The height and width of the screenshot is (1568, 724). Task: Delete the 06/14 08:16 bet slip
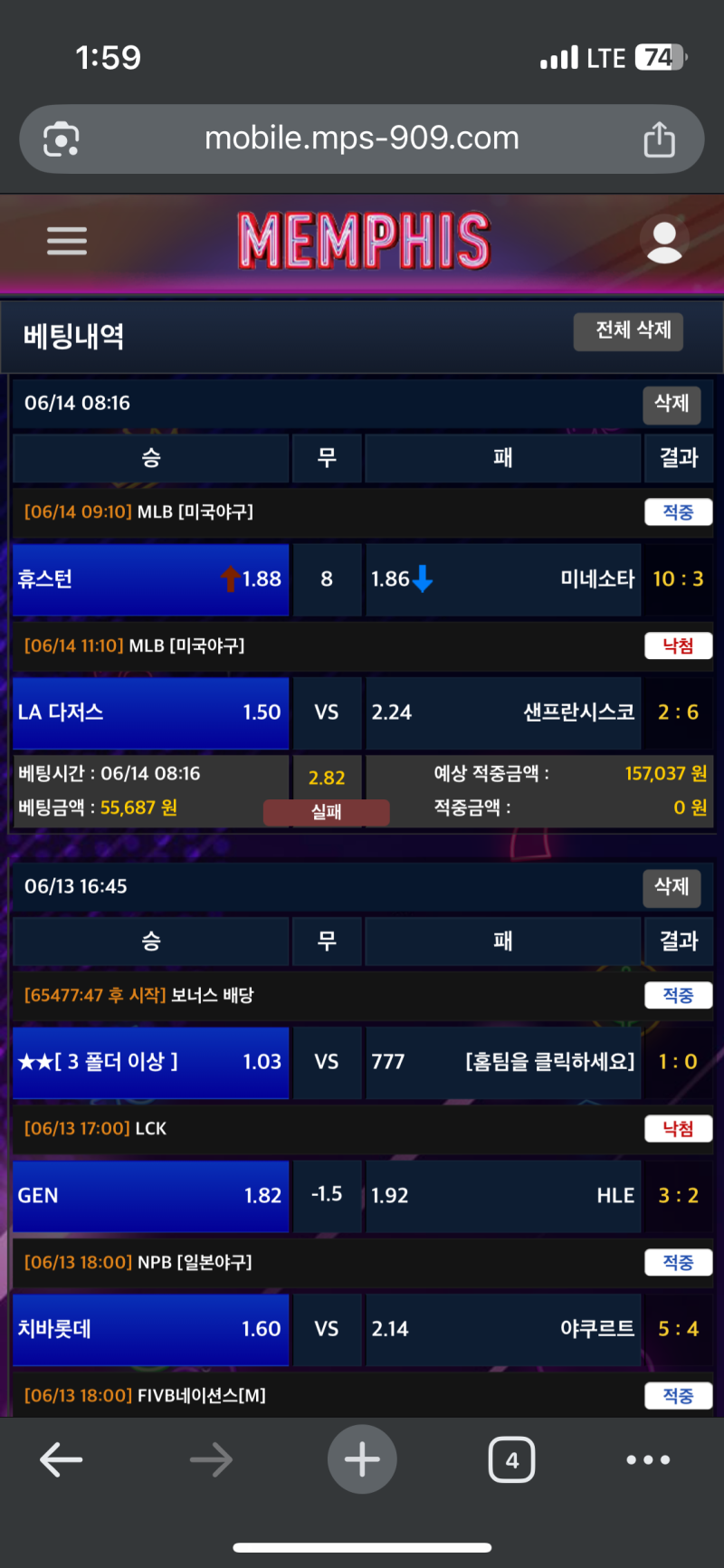[672, 404]
